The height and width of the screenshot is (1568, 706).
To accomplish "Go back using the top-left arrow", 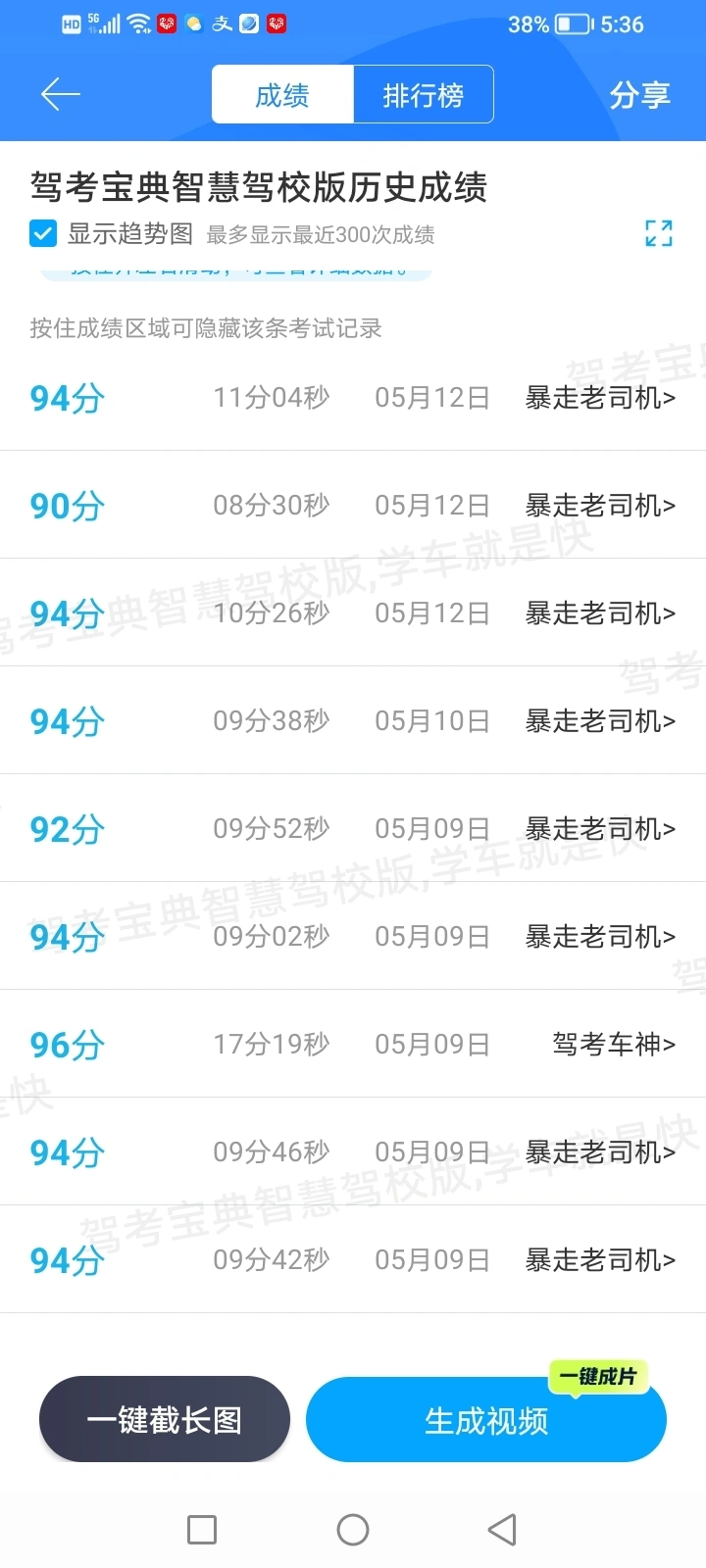I will (x=60, y=94).
